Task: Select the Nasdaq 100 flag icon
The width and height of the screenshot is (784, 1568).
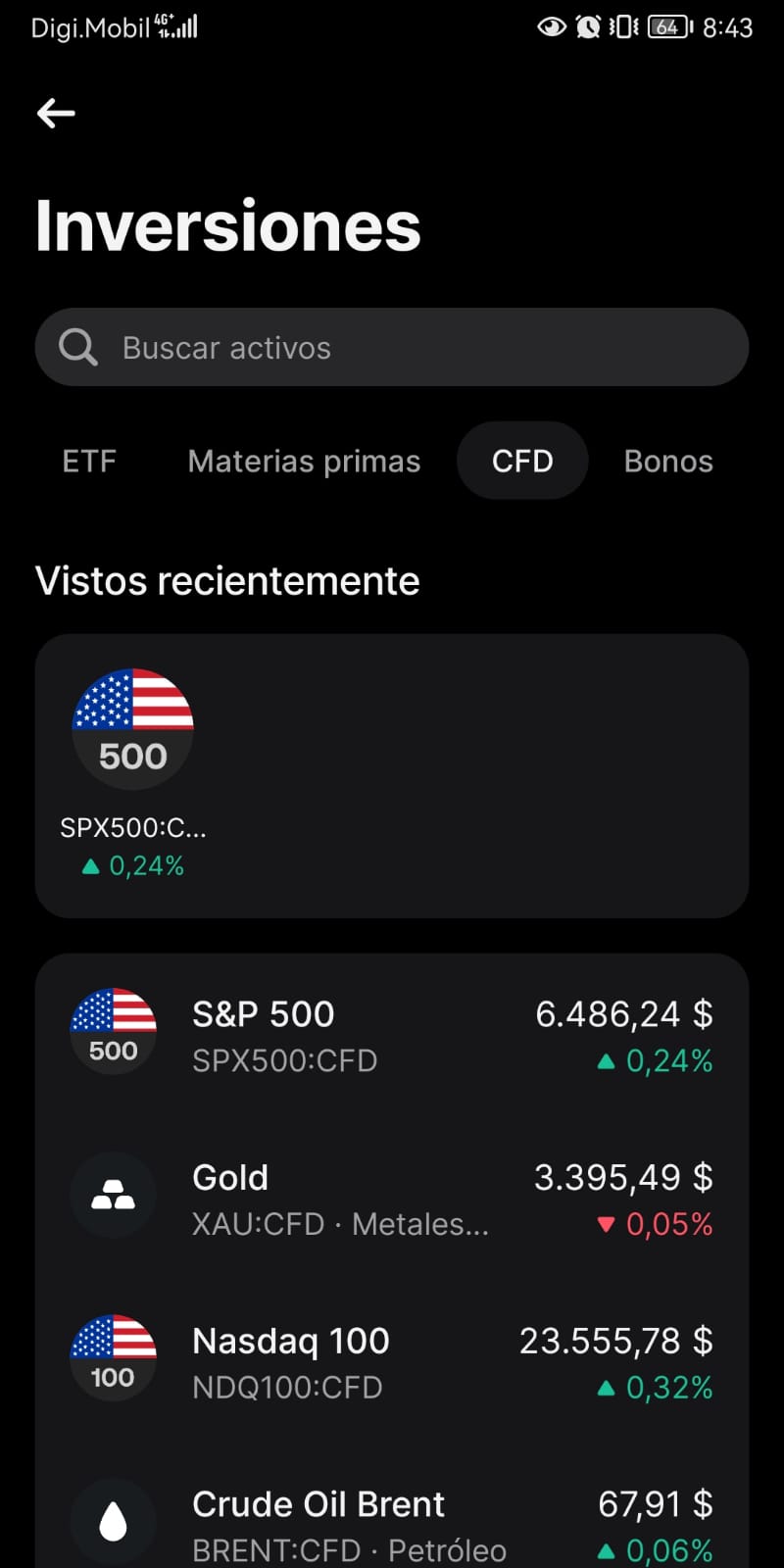Action: coord(112,1356)
